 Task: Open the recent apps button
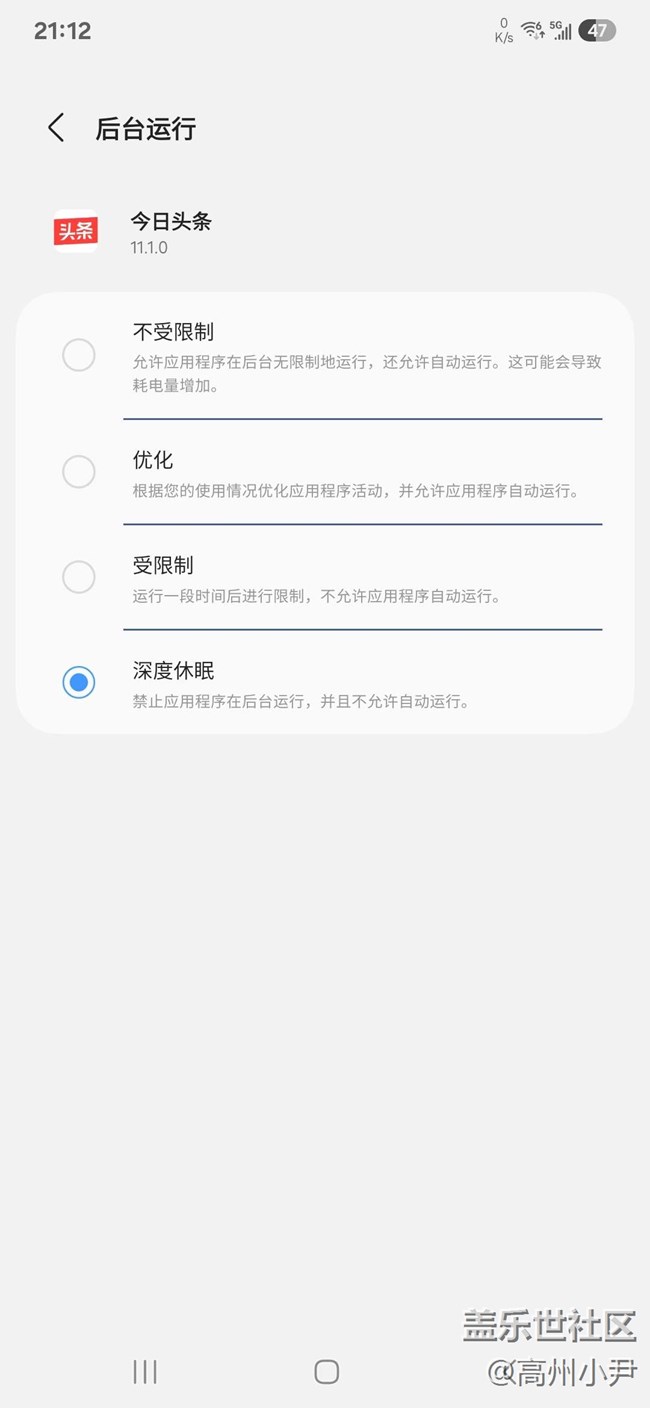[x=145, y=1372]
